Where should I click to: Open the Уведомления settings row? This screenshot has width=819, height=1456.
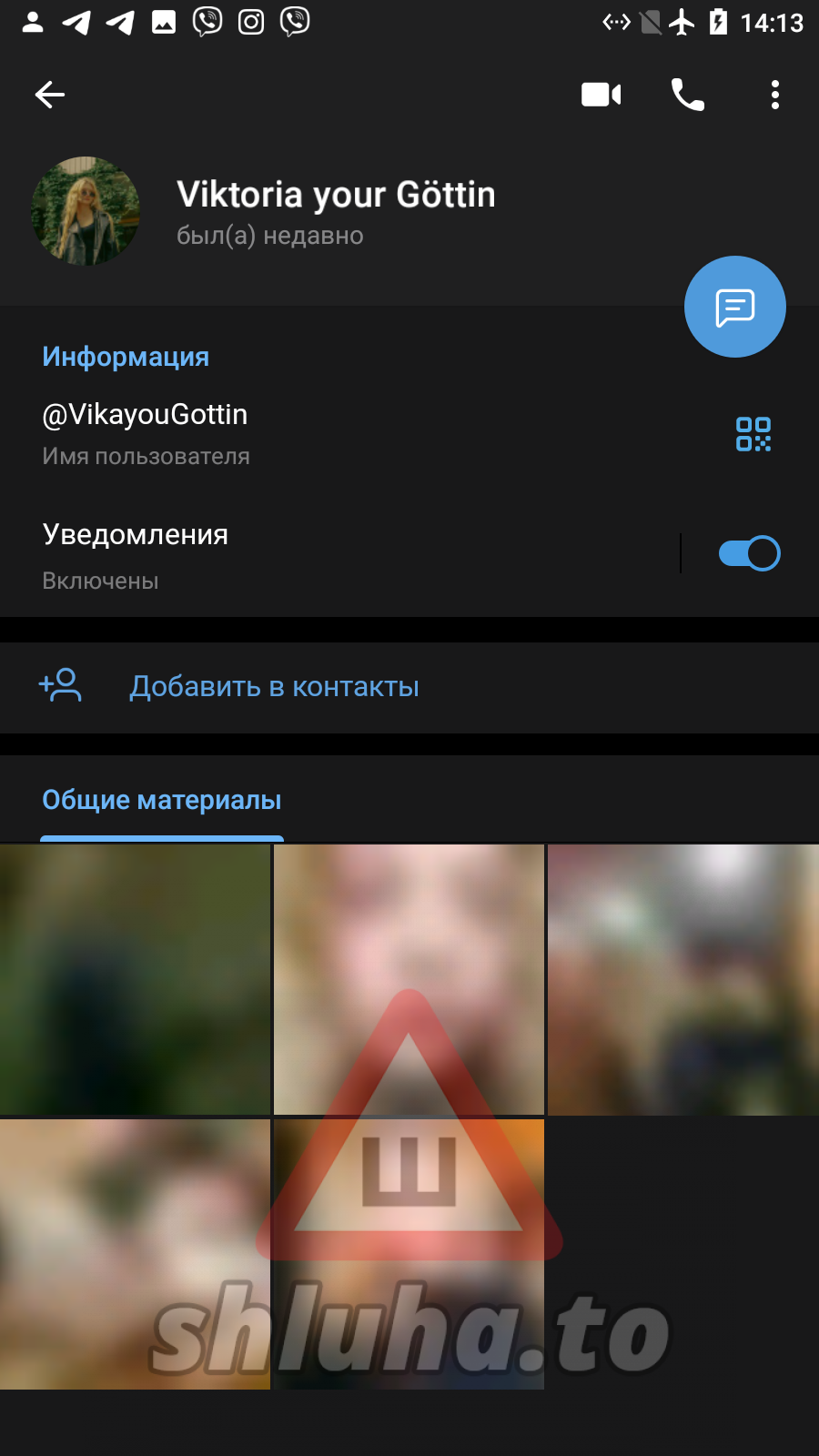tap(273, 554)
